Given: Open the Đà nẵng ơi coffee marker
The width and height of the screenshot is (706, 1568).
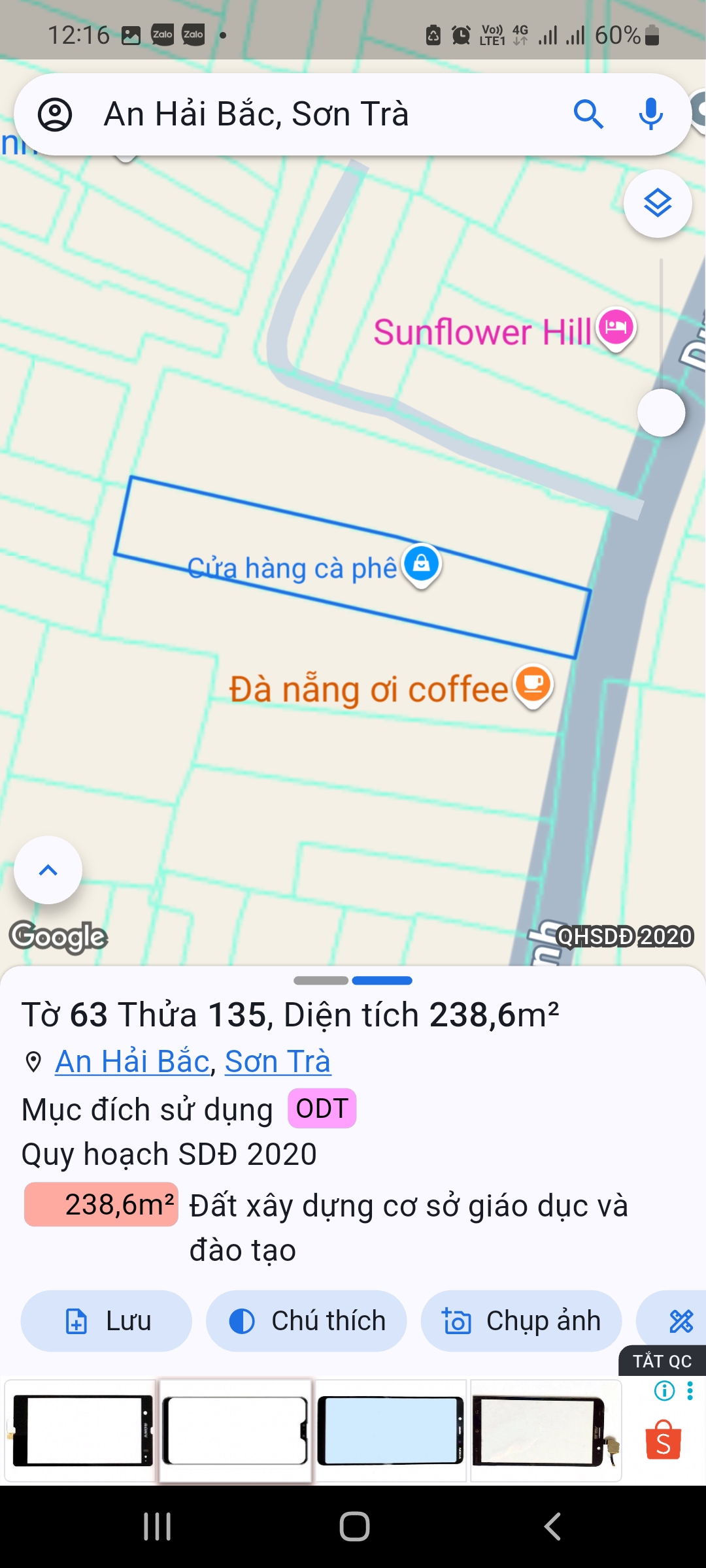Looking at the screenshot, I should coord(533,685).
